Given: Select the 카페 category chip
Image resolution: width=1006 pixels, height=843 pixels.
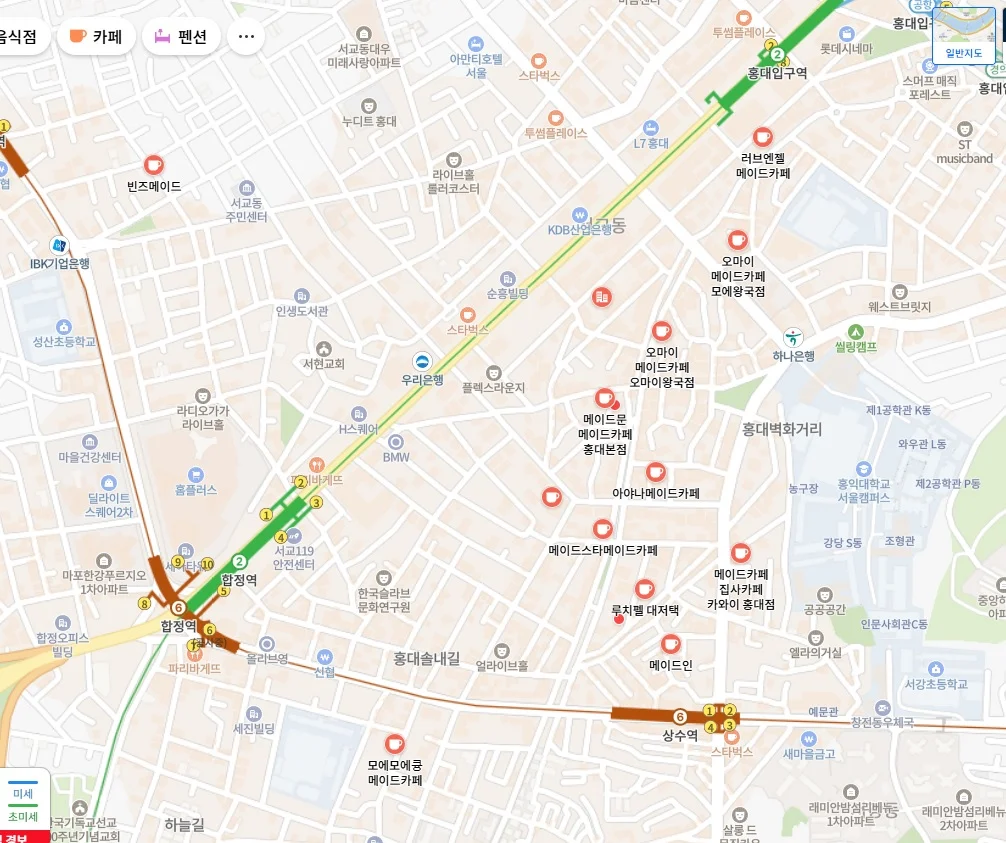Looking at the screenshot, I should point(95,37).
